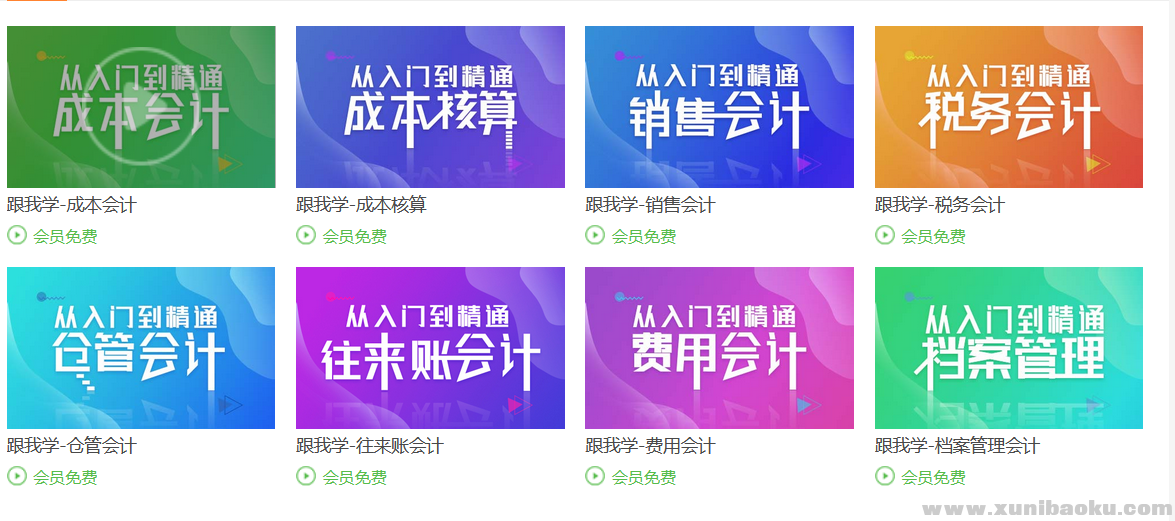Select the 税务会计 course thumbnail
The width and height of the screenshot is (1175, 521).
click(x=1008, y=107)
